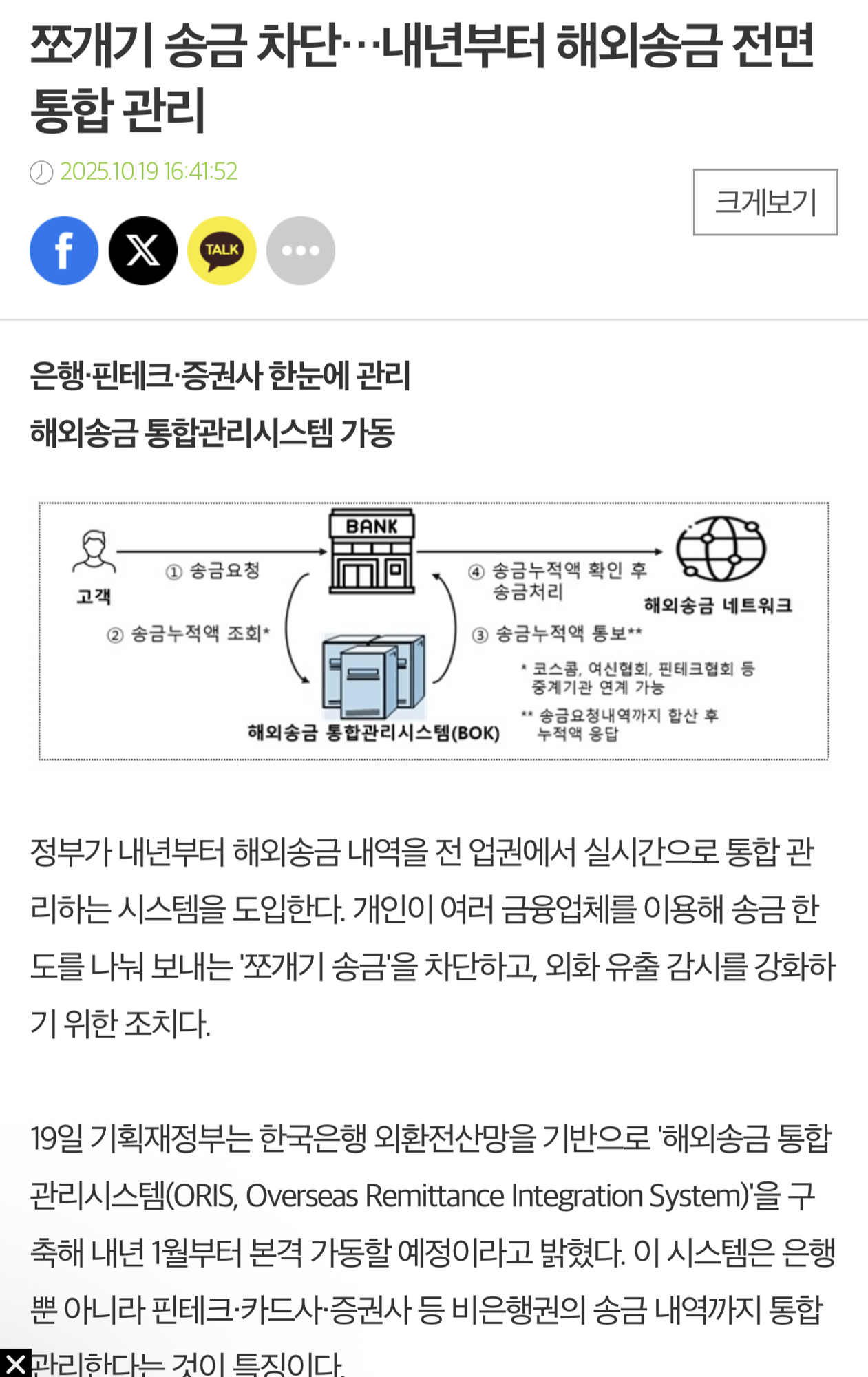This screenshot has height=1377, width=868.
Task: Share via KakaoTalk
Action: click(222, 251)
